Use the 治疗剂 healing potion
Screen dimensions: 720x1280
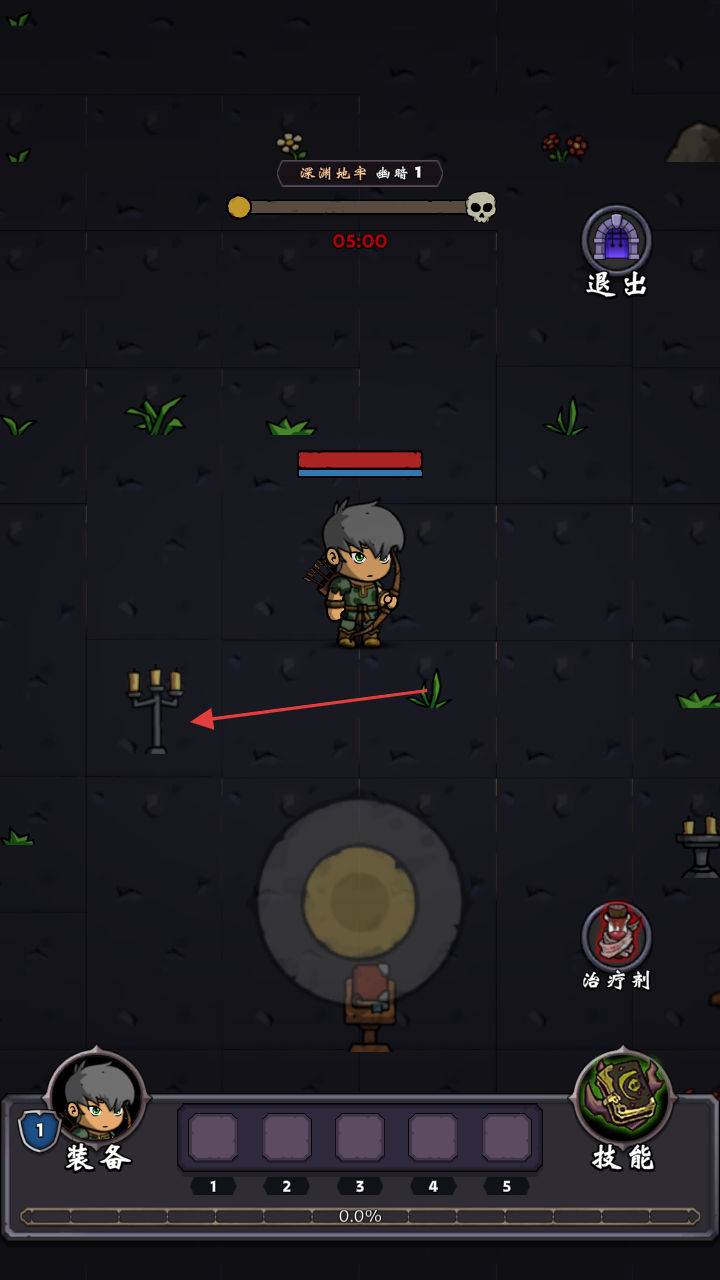coord(616,937)
